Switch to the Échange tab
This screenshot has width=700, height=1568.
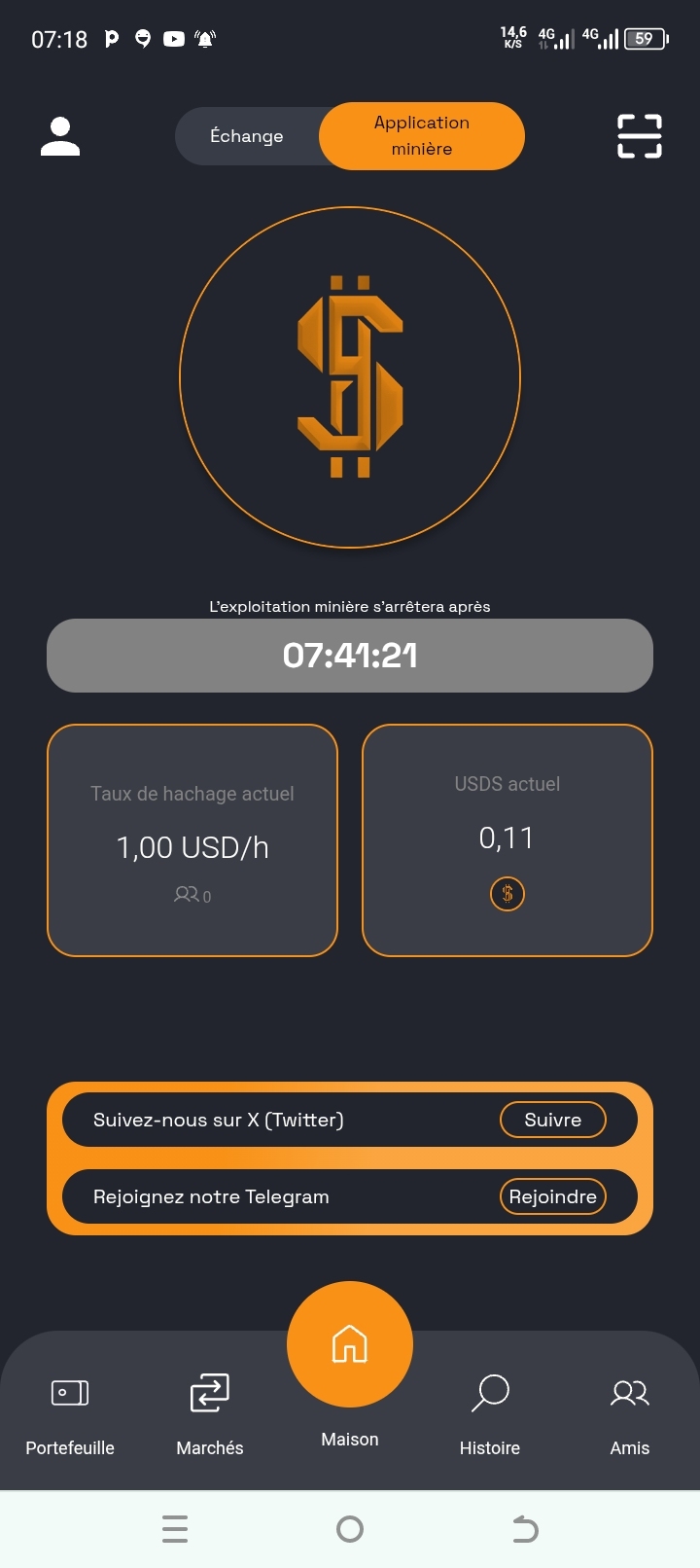click(247, 136)
